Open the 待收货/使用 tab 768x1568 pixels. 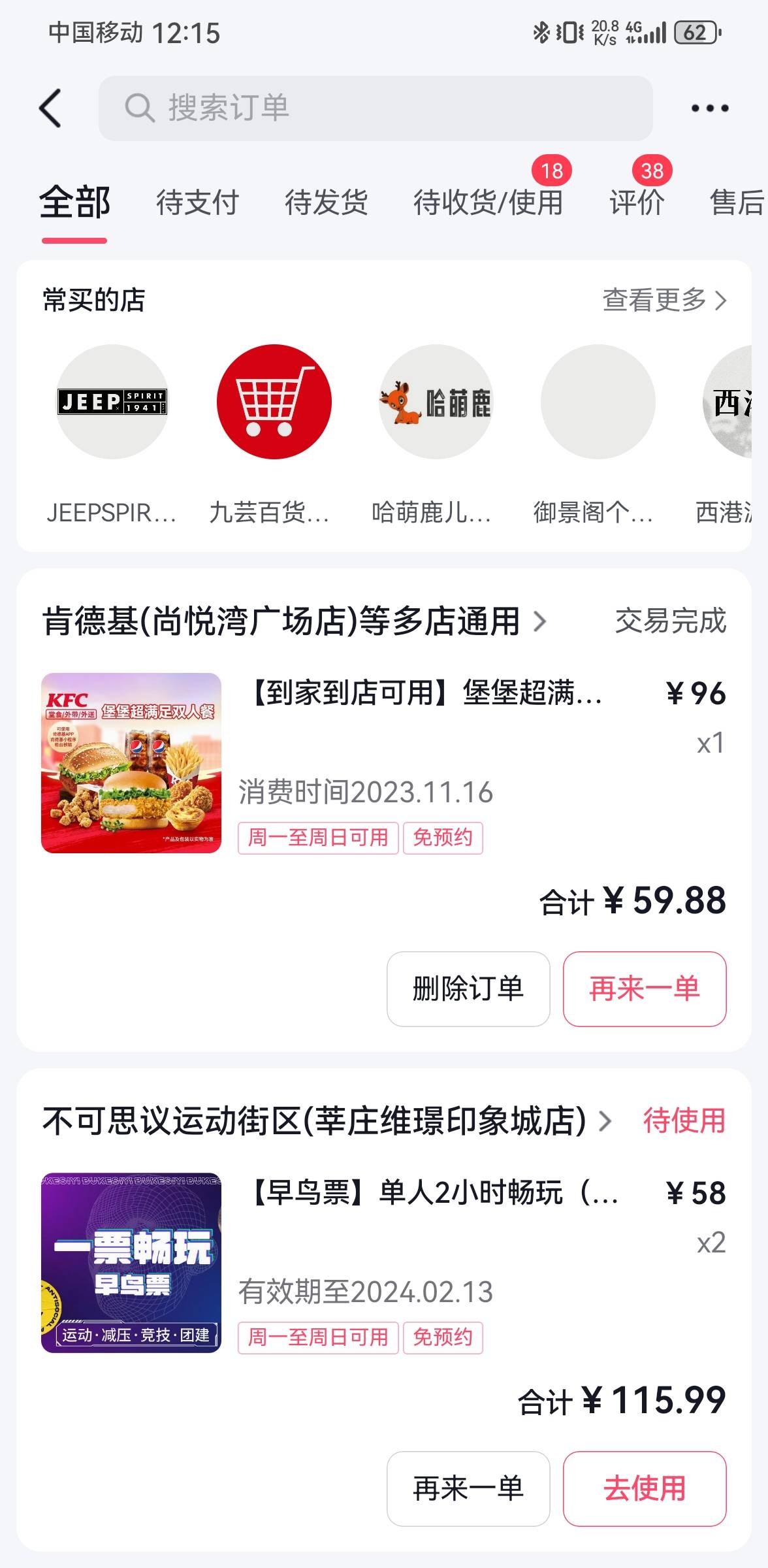[x=488, y=202]
